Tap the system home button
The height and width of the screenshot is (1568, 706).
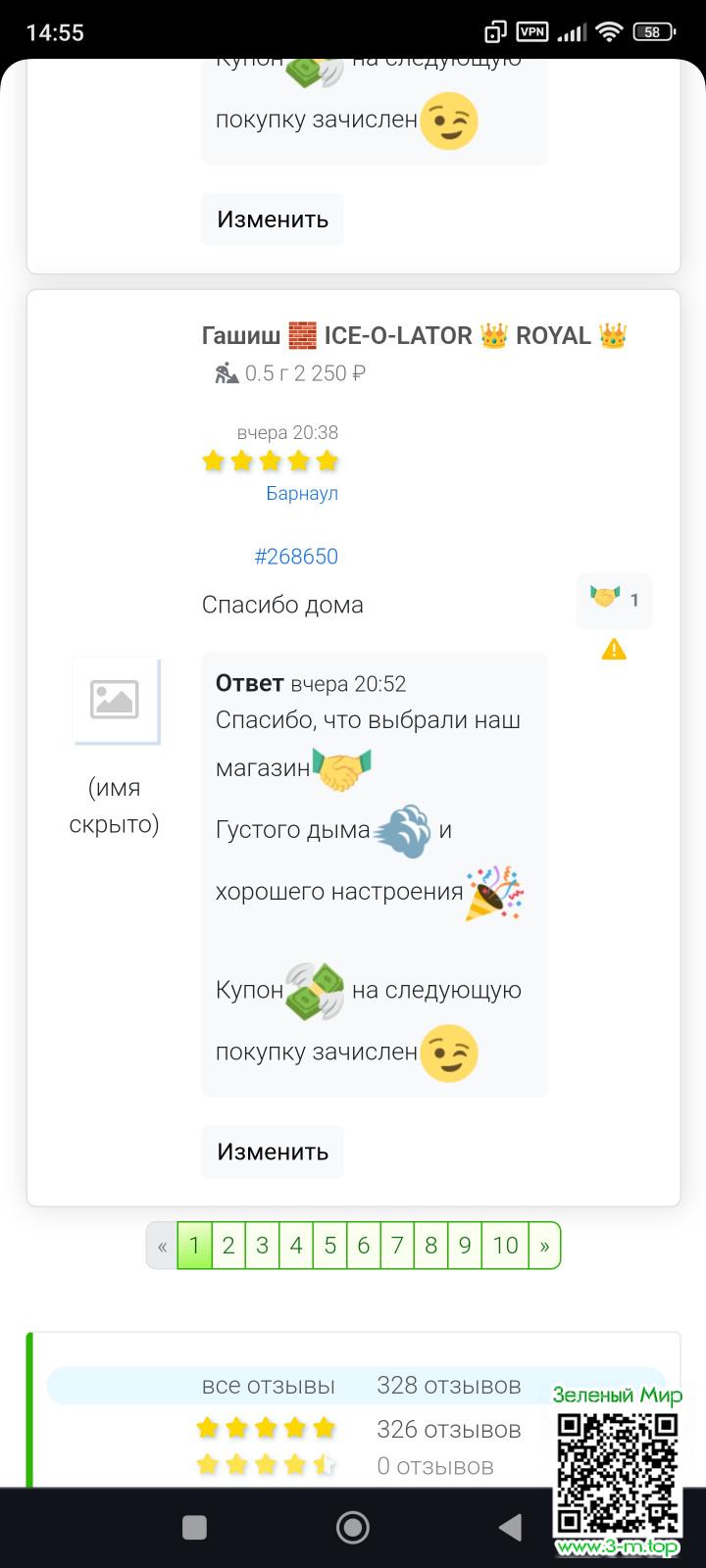352,1527
